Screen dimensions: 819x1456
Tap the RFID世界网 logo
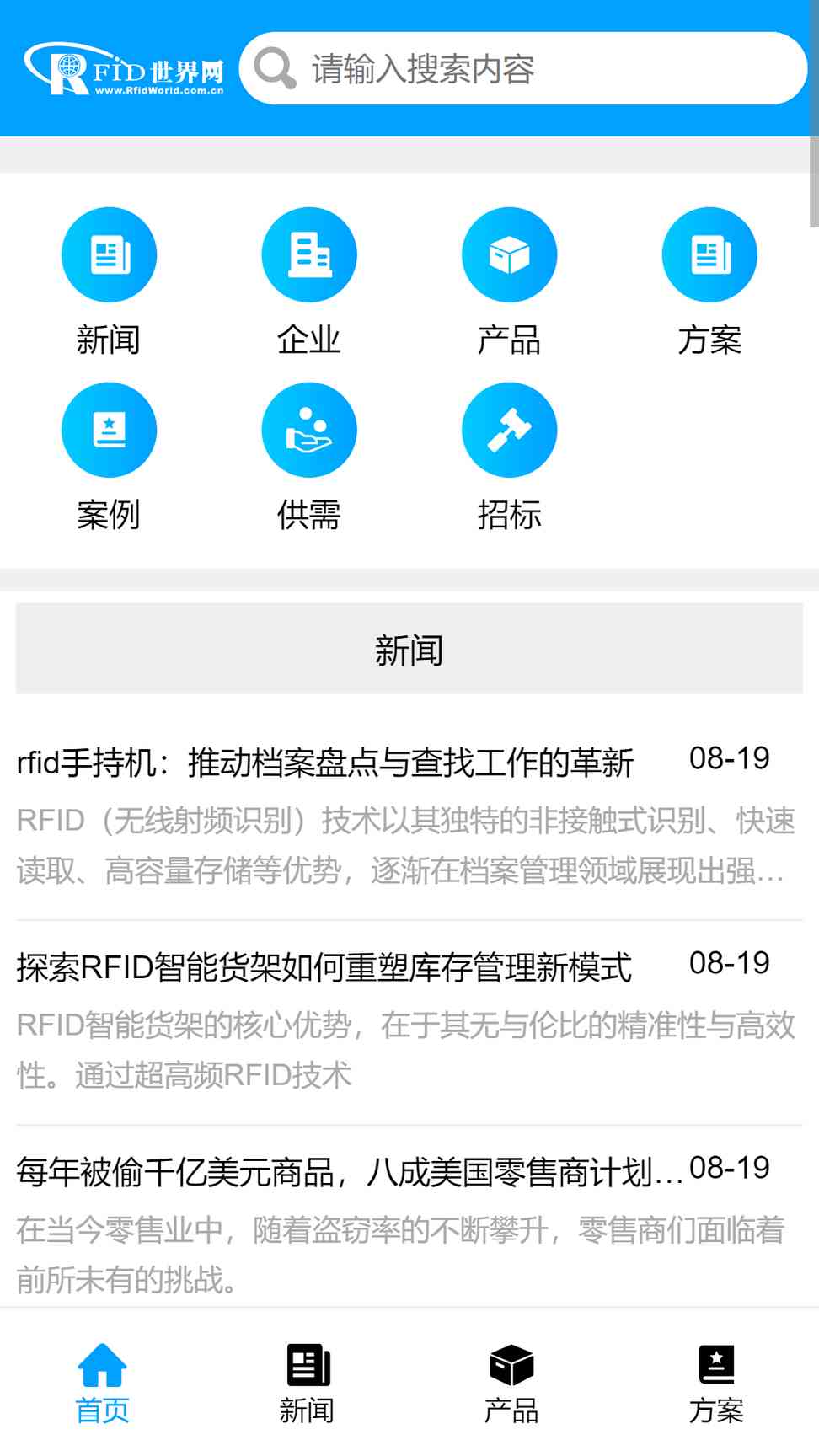[x=125, y=68]
